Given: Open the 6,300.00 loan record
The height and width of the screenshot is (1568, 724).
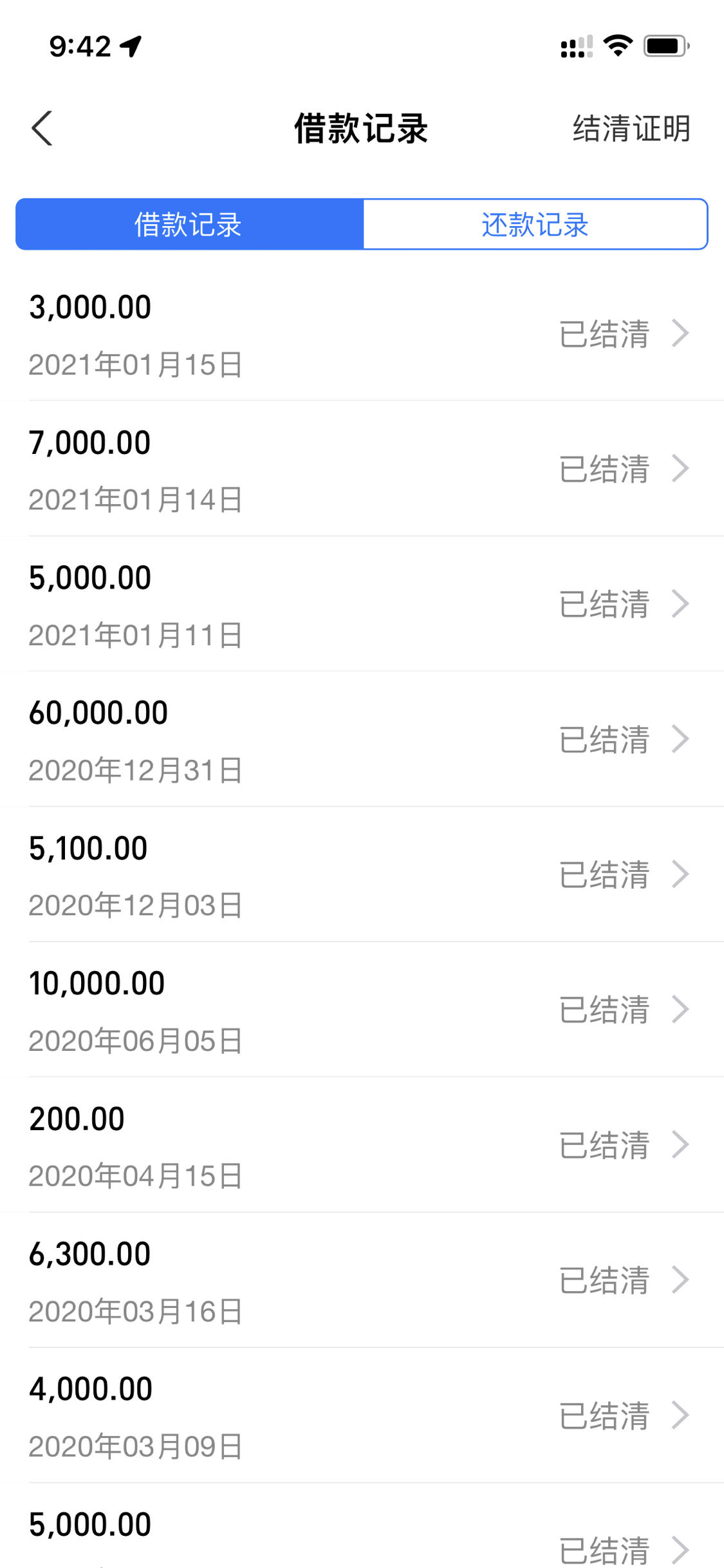Looking at the screenshot, I should [x=362, y=1280].
